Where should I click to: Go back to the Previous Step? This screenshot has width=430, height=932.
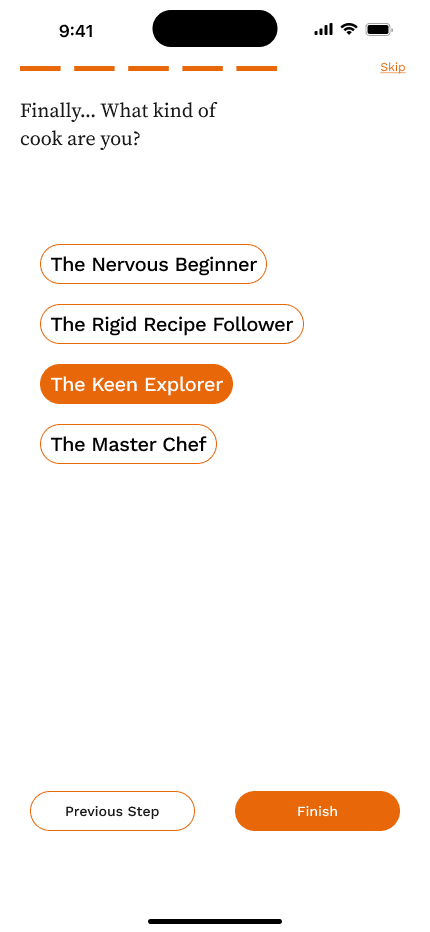click(x=112, y=811)
